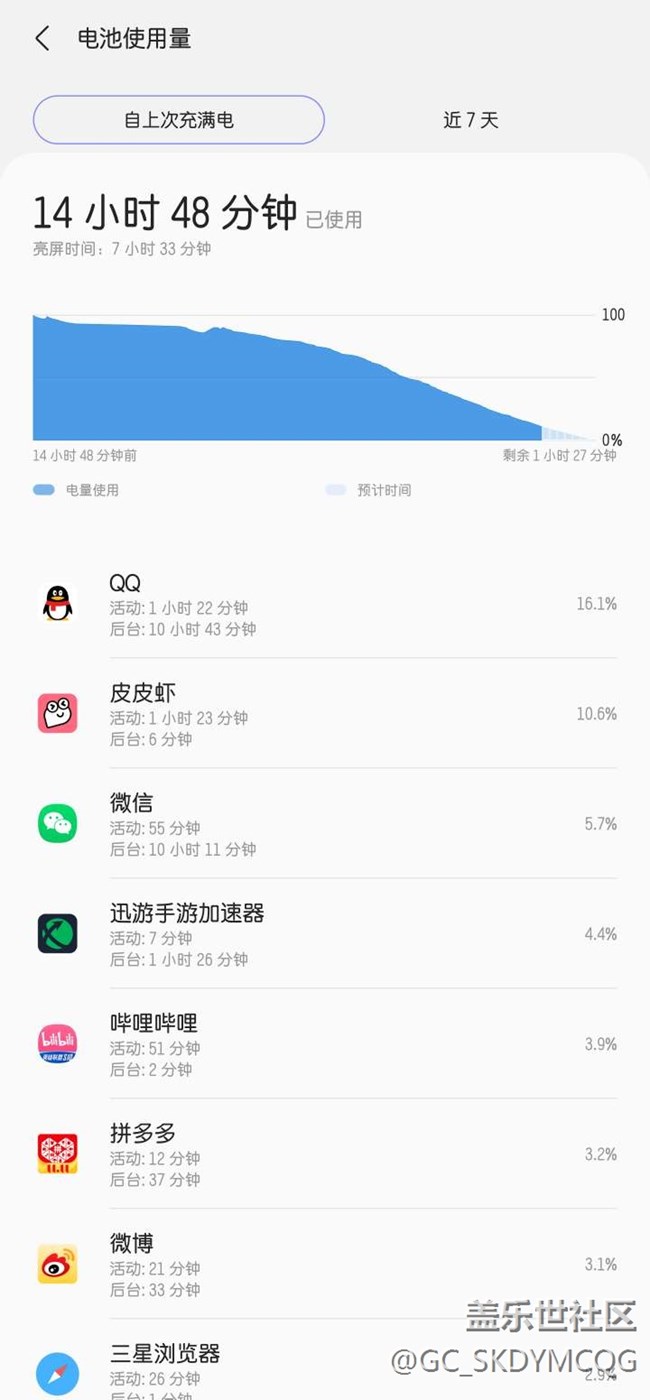This screenshot has height=1400, width=650.
Task: Open 三星浏览器 battery usage details
Action: [325, 1360]
